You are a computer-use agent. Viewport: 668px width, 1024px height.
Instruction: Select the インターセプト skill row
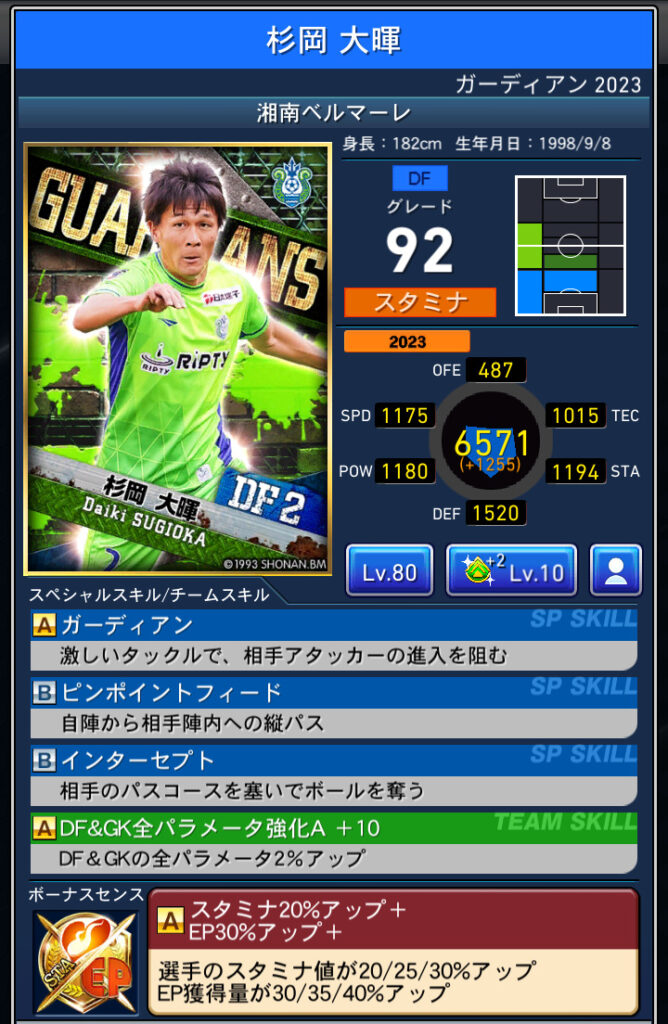(333, 775)
